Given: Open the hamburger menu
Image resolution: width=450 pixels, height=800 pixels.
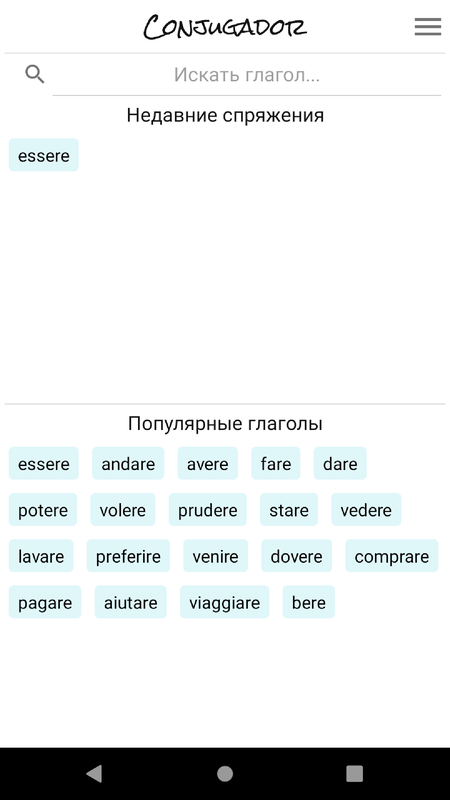Looking at the screenshot, I should pyautogui.click(x=428, y=27).
